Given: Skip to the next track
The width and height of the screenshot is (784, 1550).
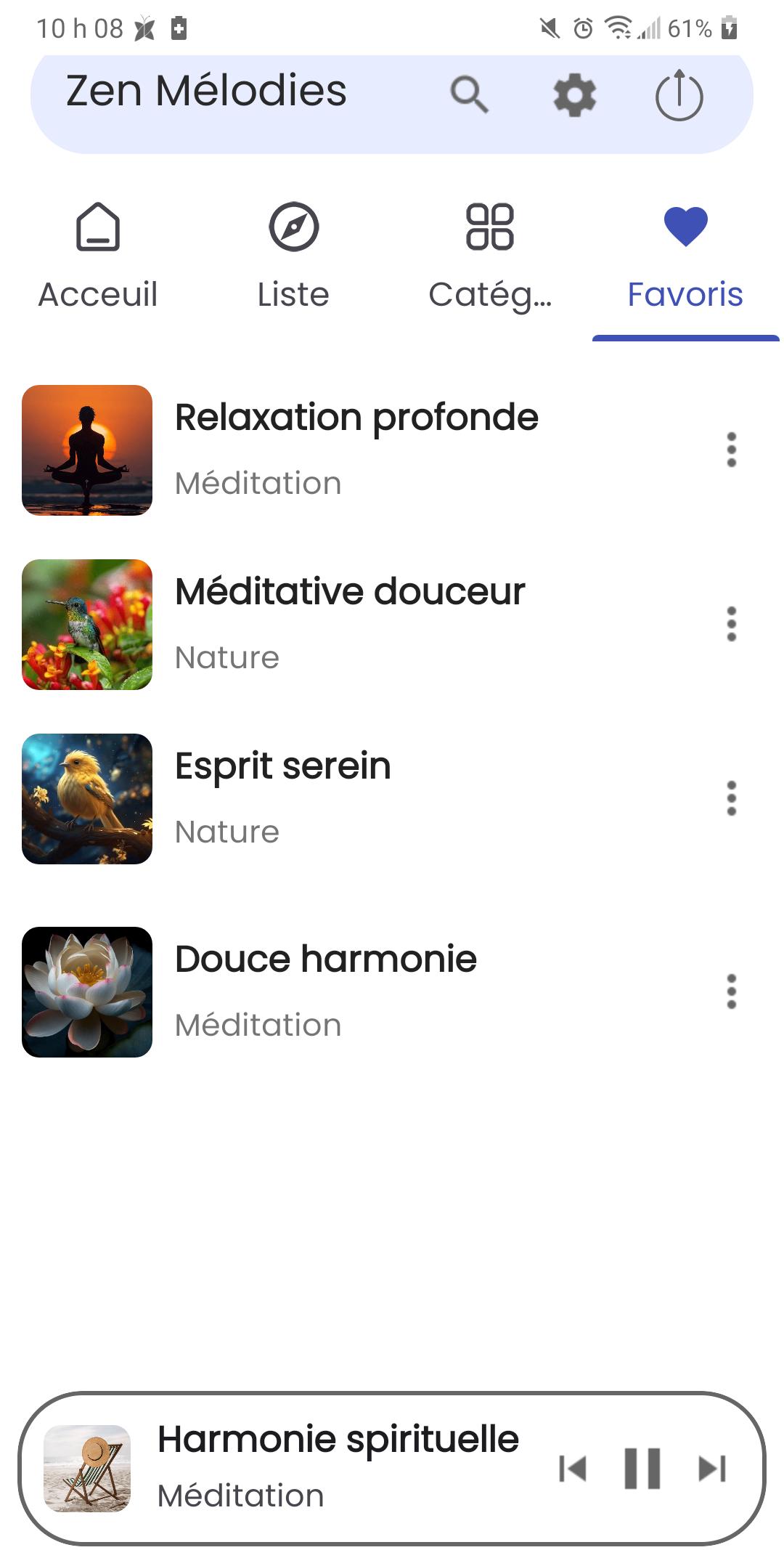Looking at the screenshot, I should tap(712, 1469).
